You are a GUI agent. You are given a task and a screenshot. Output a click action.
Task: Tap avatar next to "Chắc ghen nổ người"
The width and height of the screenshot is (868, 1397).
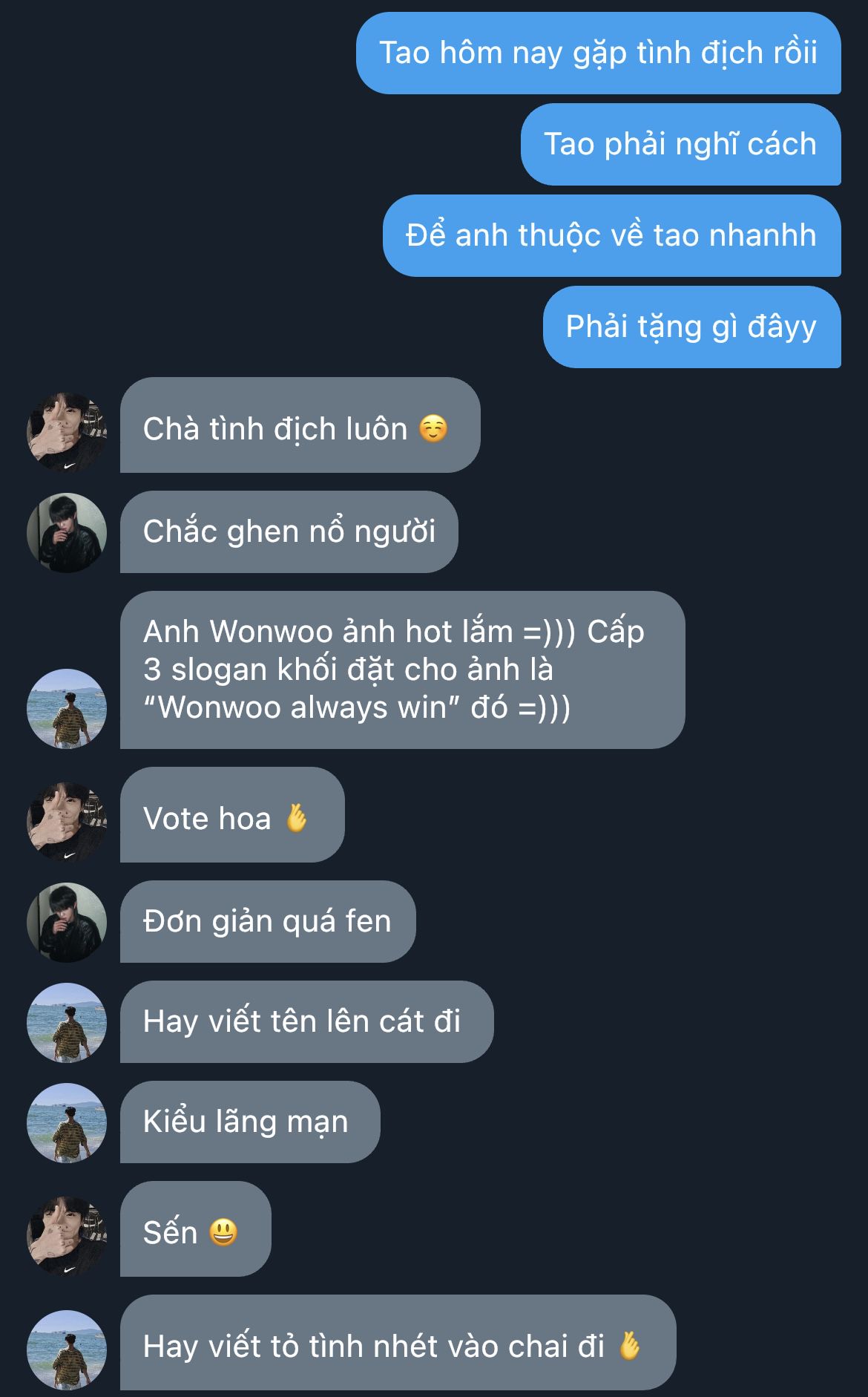(67, 532)
